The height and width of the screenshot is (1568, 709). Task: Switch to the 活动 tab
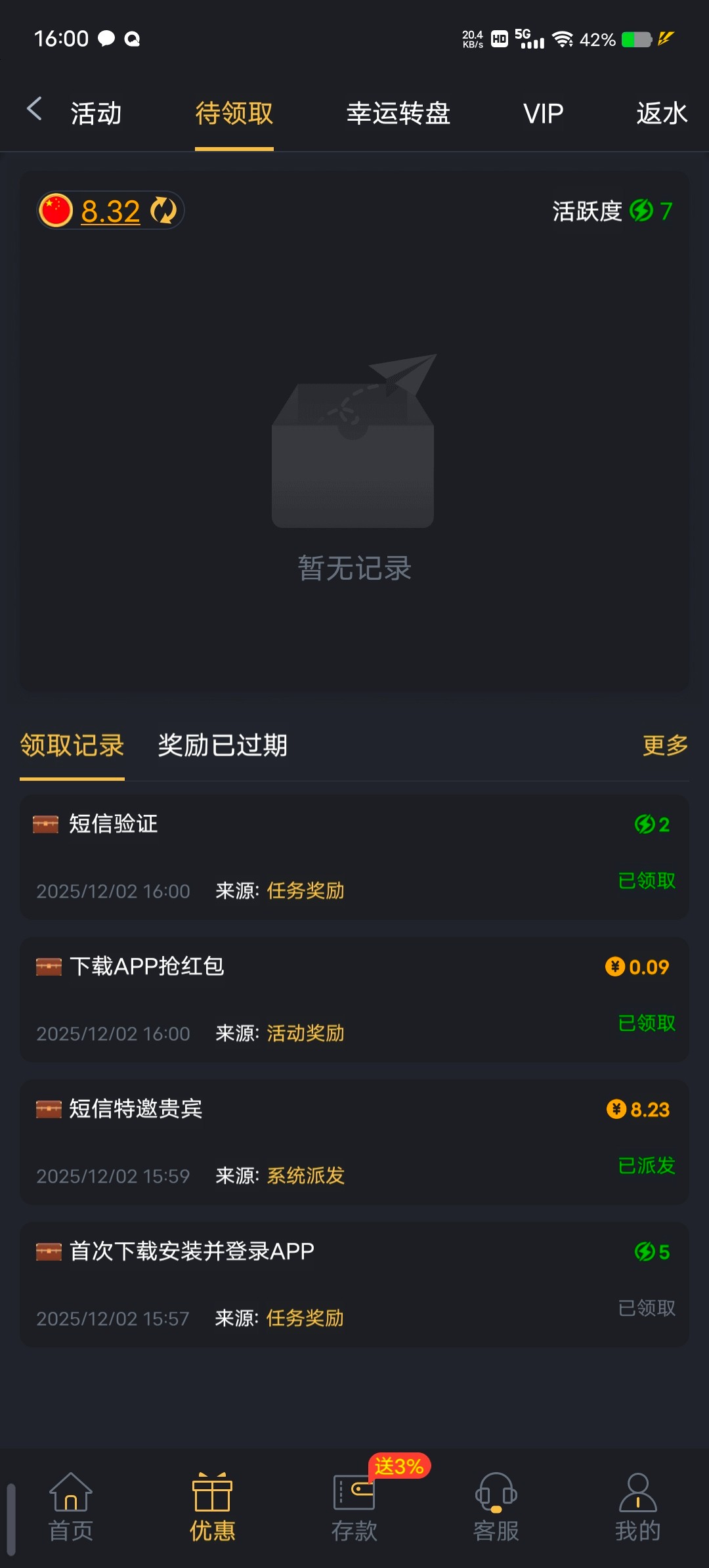(x=96, y=113)
